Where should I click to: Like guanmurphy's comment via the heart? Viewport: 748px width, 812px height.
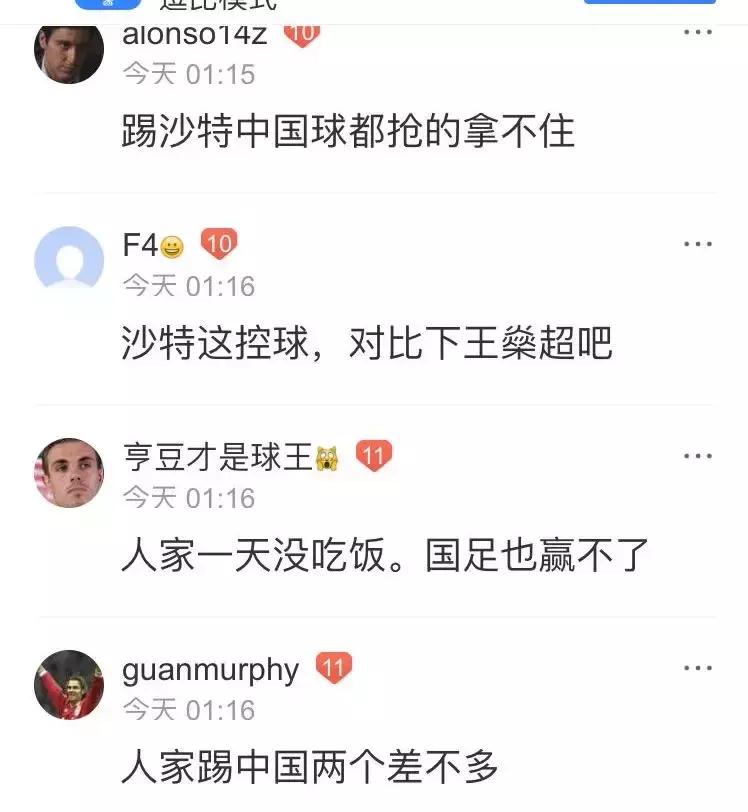tap(332, 668)
